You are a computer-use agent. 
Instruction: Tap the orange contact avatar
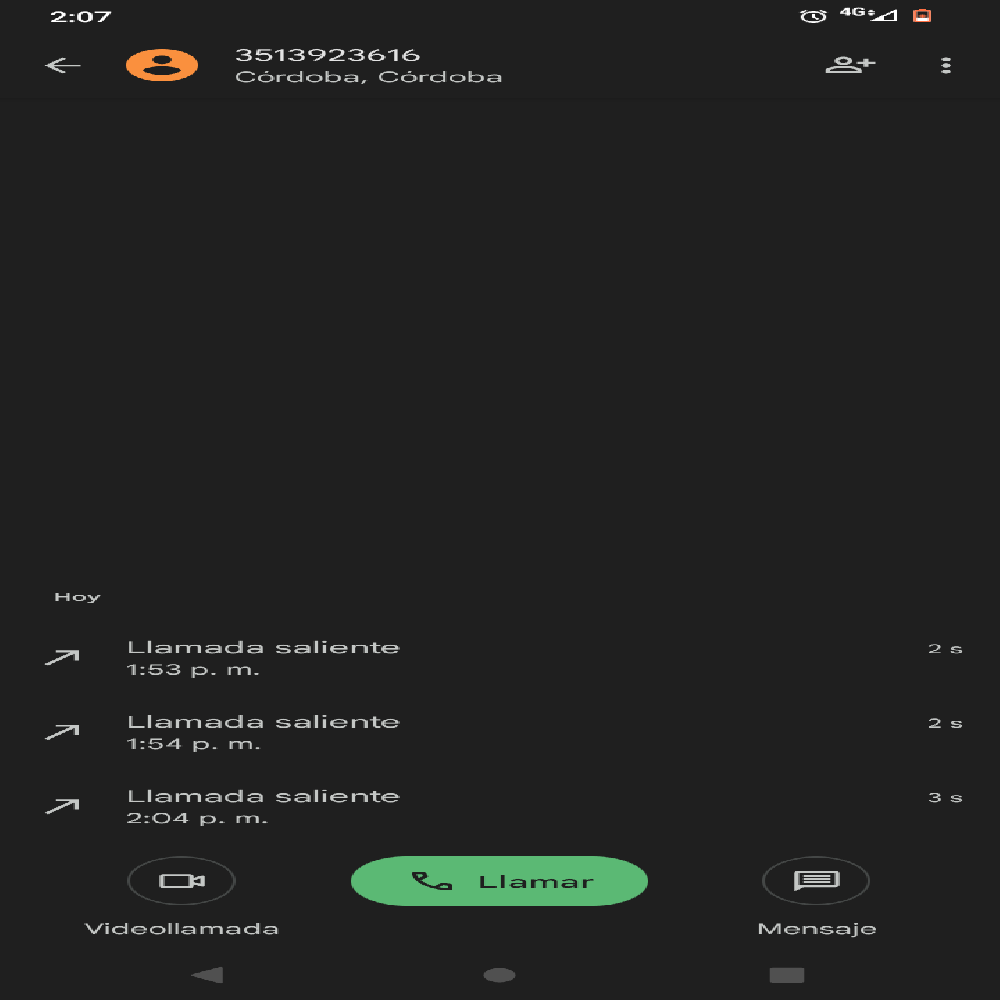pyautogui.click(x=162, y=66)
